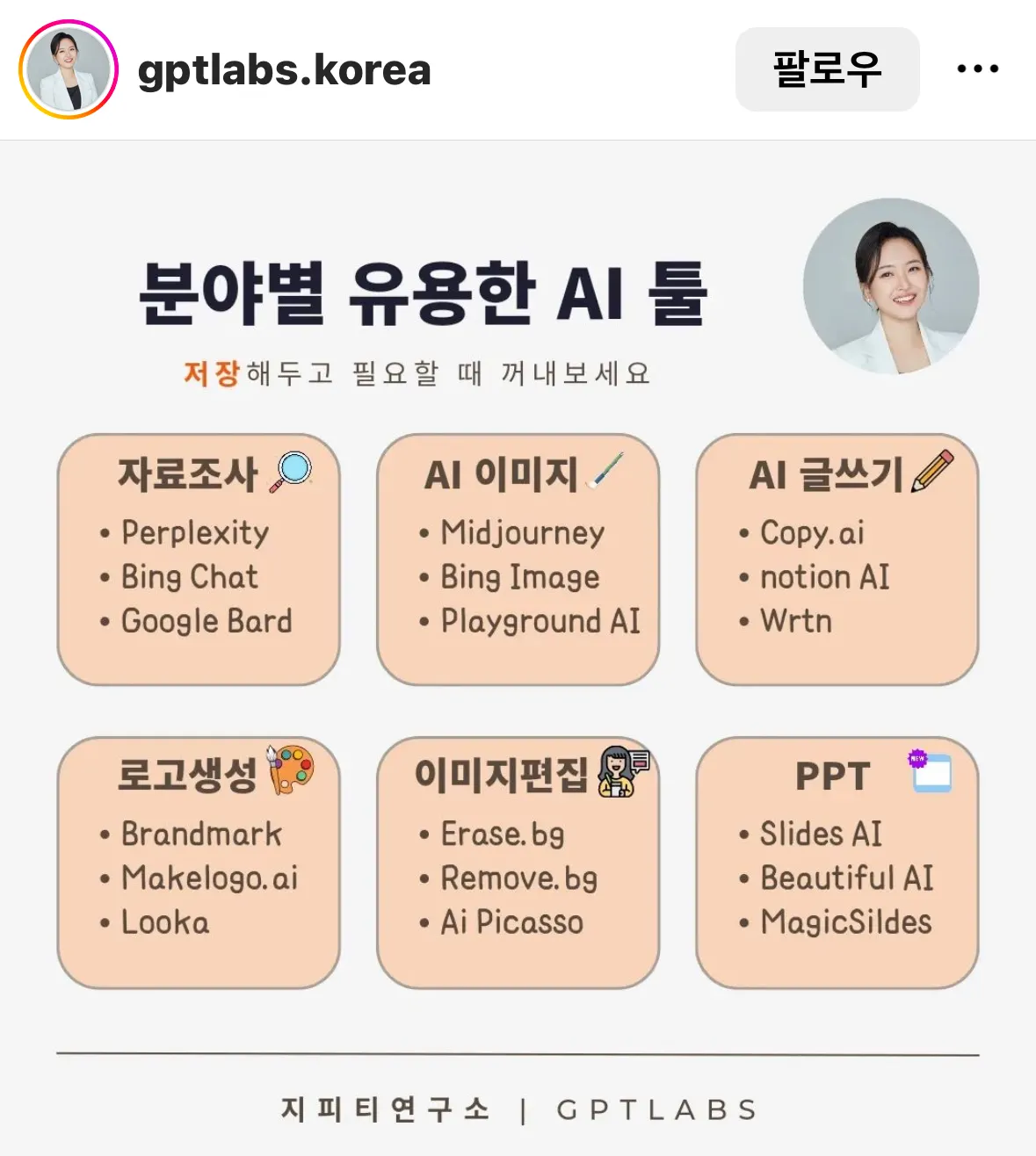The height and width of the screenshot is (1156, 1036).
Task: Open the gptlabs.korea username link
Action: (284, 70)
